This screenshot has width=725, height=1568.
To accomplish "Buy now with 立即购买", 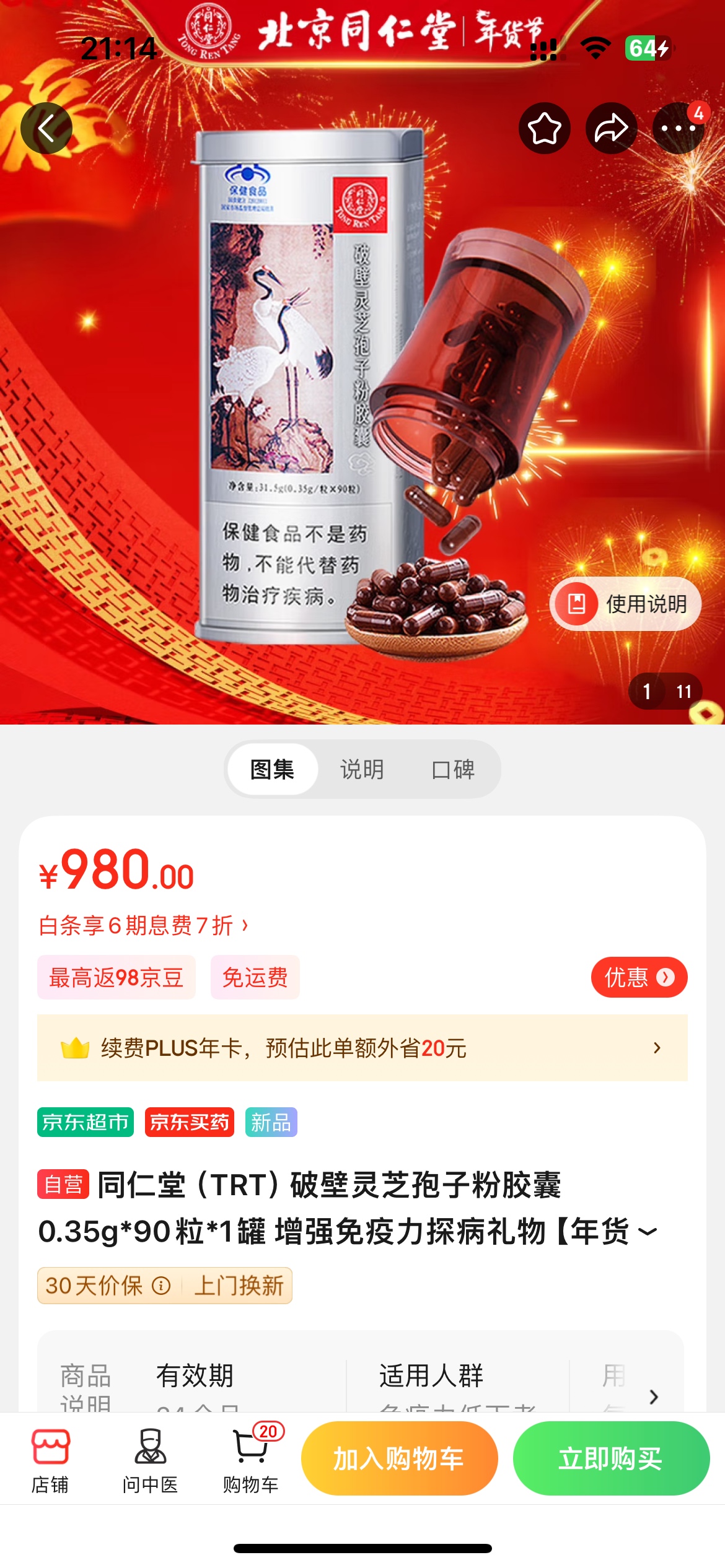I will (611, 1459).
